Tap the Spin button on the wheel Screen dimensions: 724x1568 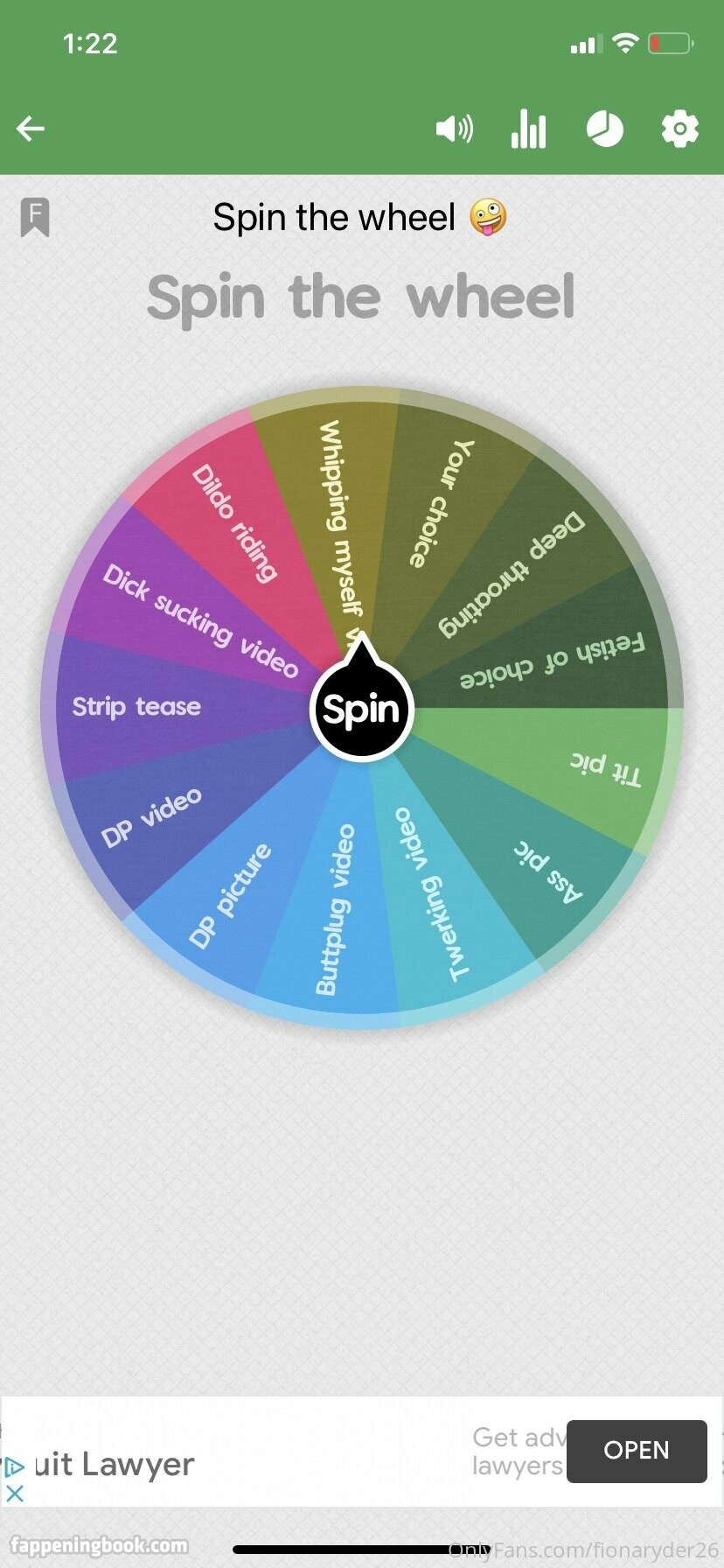(x=361, y=709)
